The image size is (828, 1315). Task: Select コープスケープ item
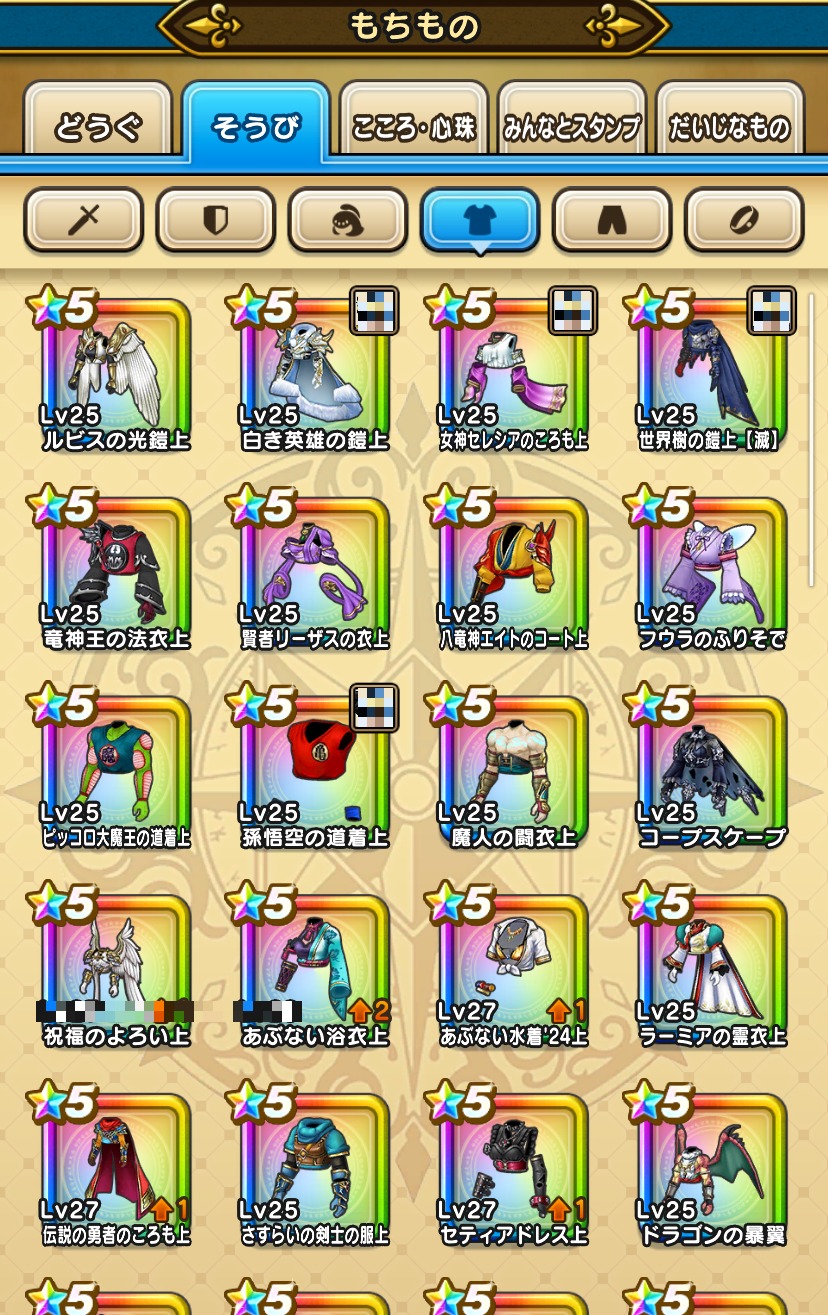click(x=712, y=770)
